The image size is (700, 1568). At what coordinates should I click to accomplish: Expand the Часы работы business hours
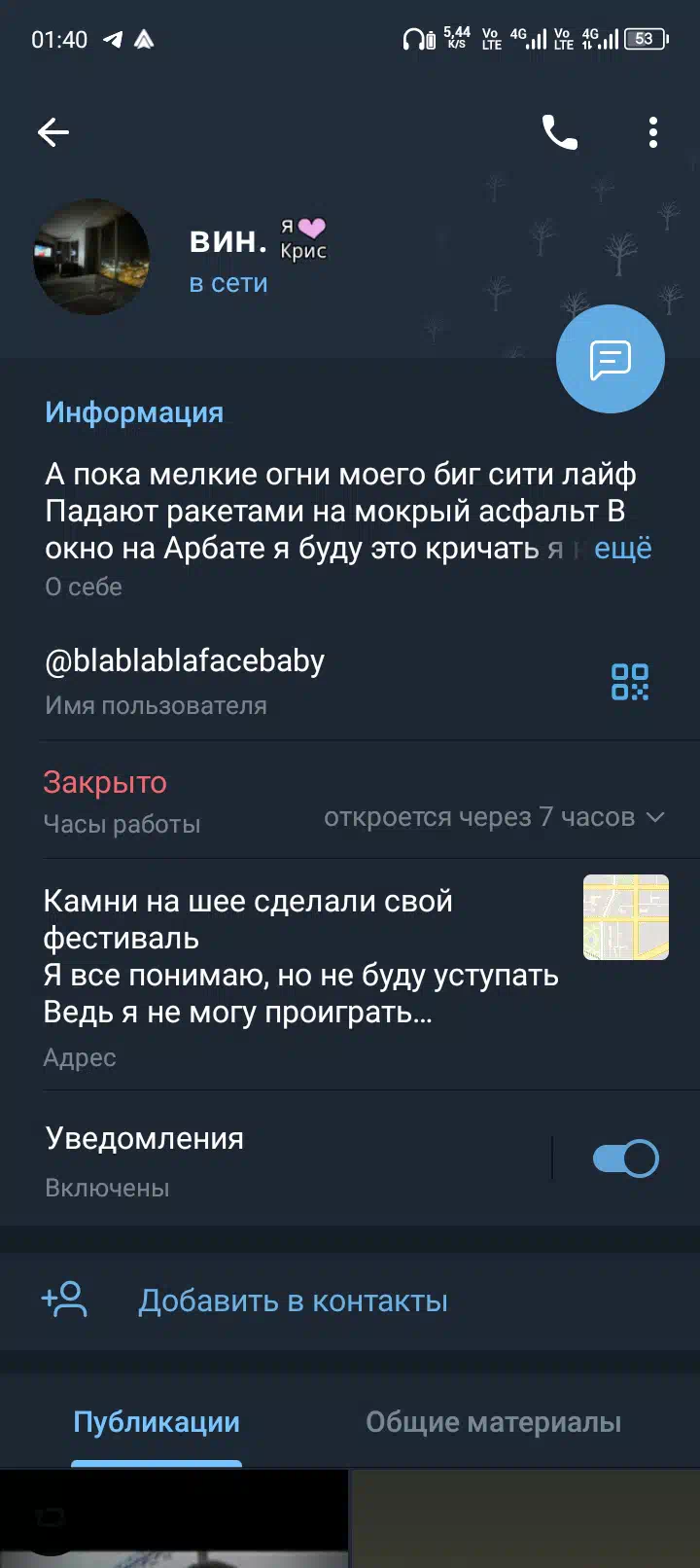(x=494, y=817)
